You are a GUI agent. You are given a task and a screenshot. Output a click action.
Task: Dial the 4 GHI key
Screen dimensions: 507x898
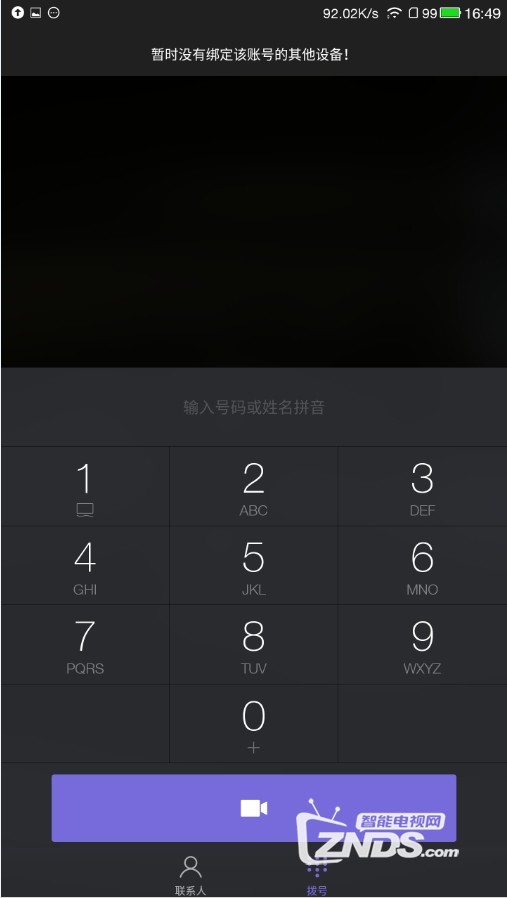point(85,565)
